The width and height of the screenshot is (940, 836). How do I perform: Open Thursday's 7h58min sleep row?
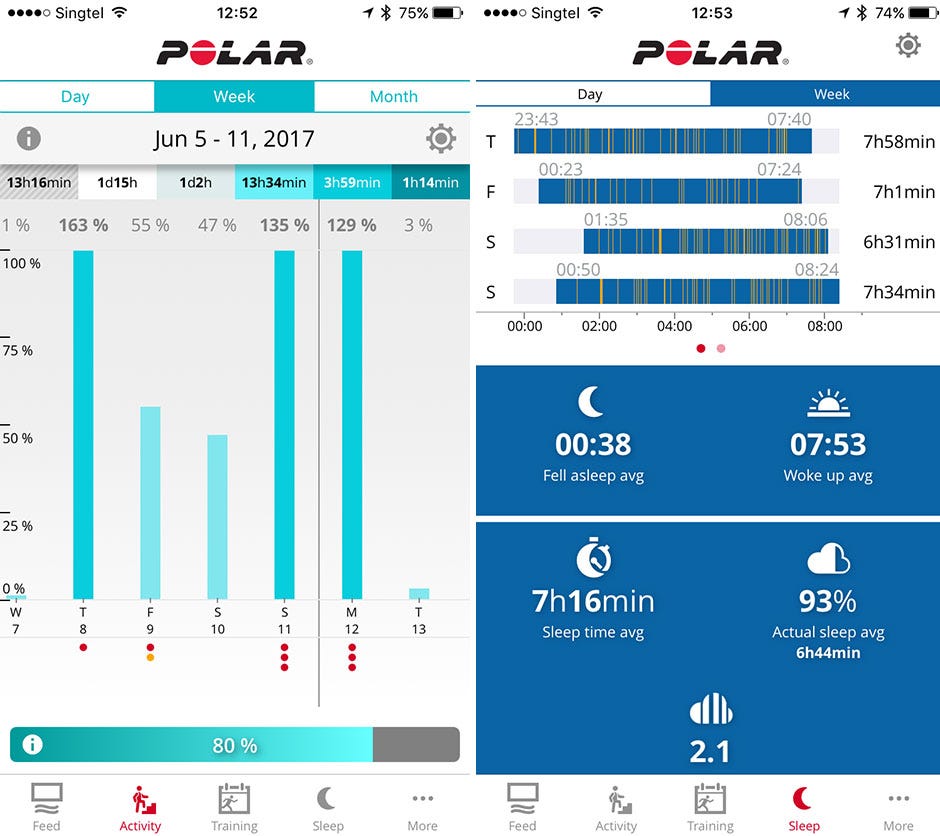pos(663,141)
